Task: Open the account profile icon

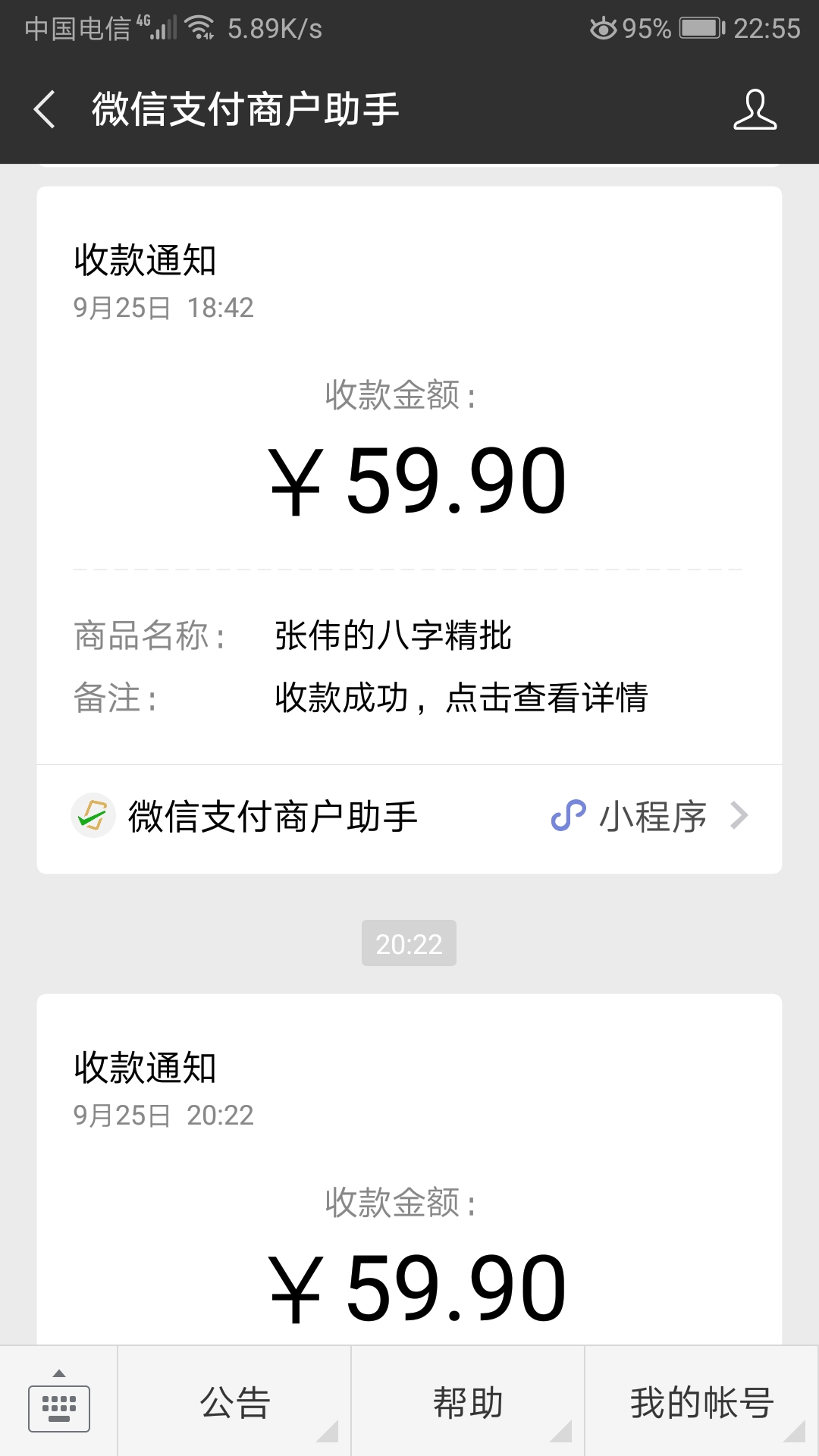Action: coord(755,109)
